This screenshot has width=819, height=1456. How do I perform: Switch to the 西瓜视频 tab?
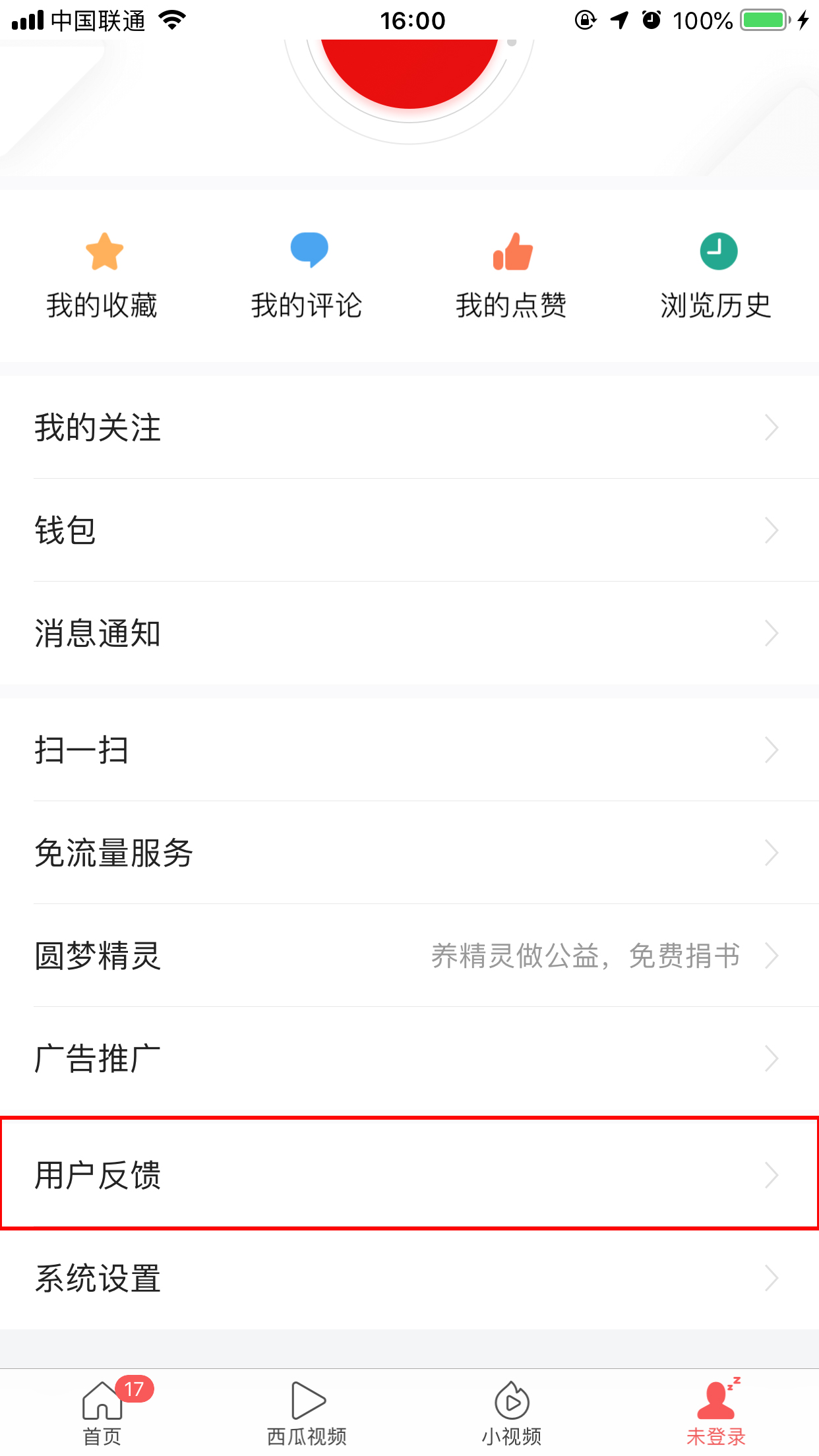click(307, 1412)
